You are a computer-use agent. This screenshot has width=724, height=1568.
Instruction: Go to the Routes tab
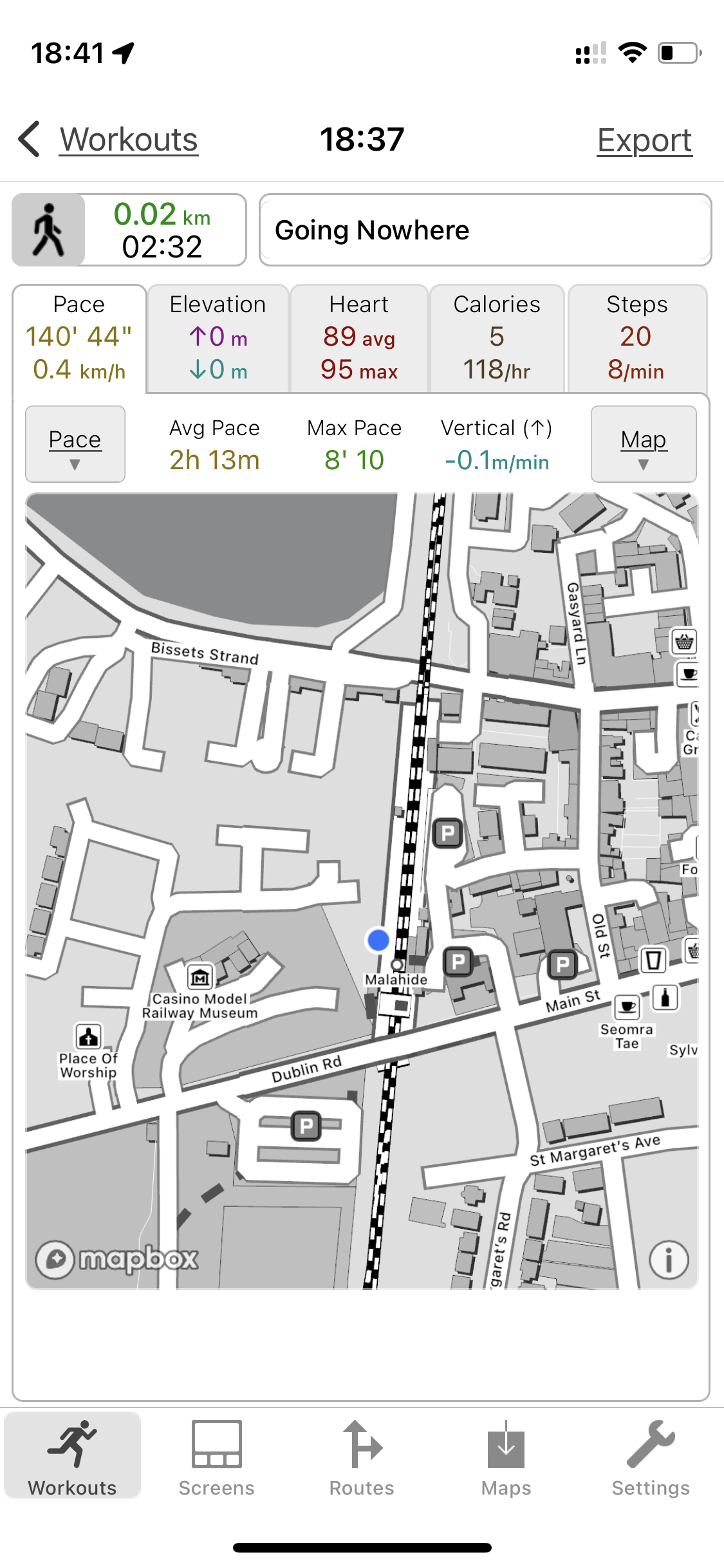point(362,1457)
